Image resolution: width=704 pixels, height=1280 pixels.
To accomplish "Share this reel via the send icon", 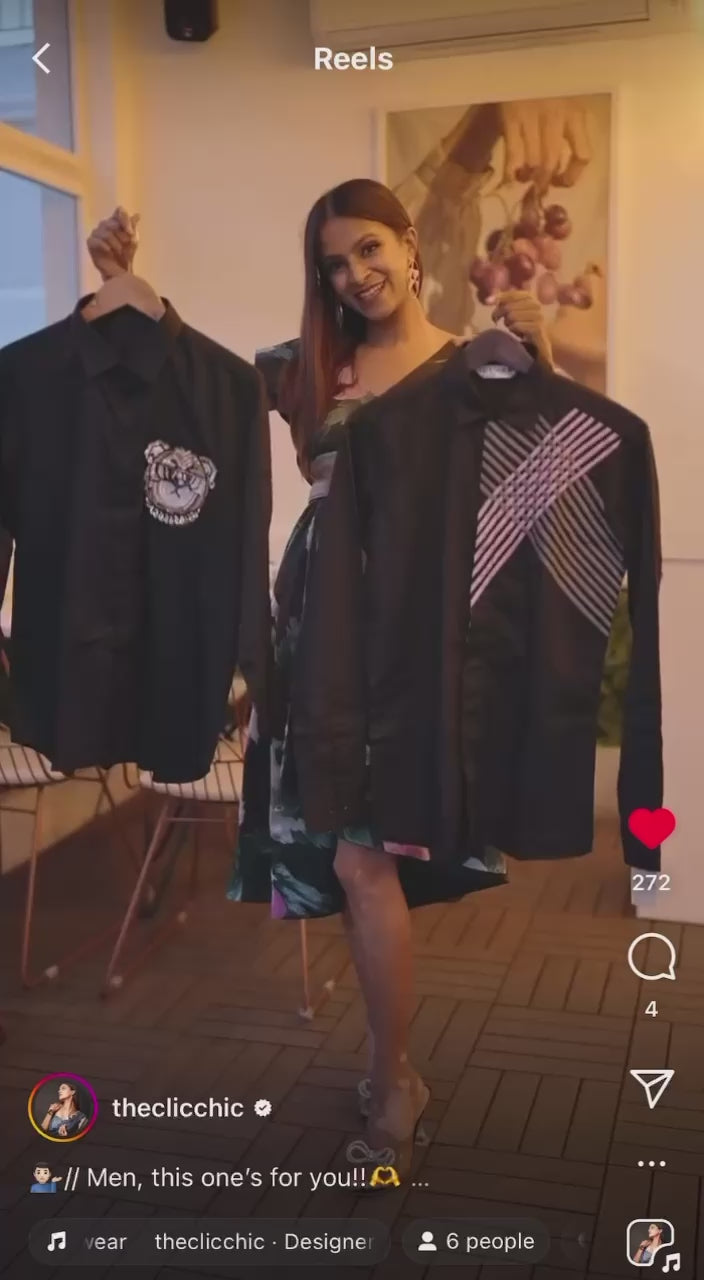I will pyautogui.click(x=651, y=1087).
